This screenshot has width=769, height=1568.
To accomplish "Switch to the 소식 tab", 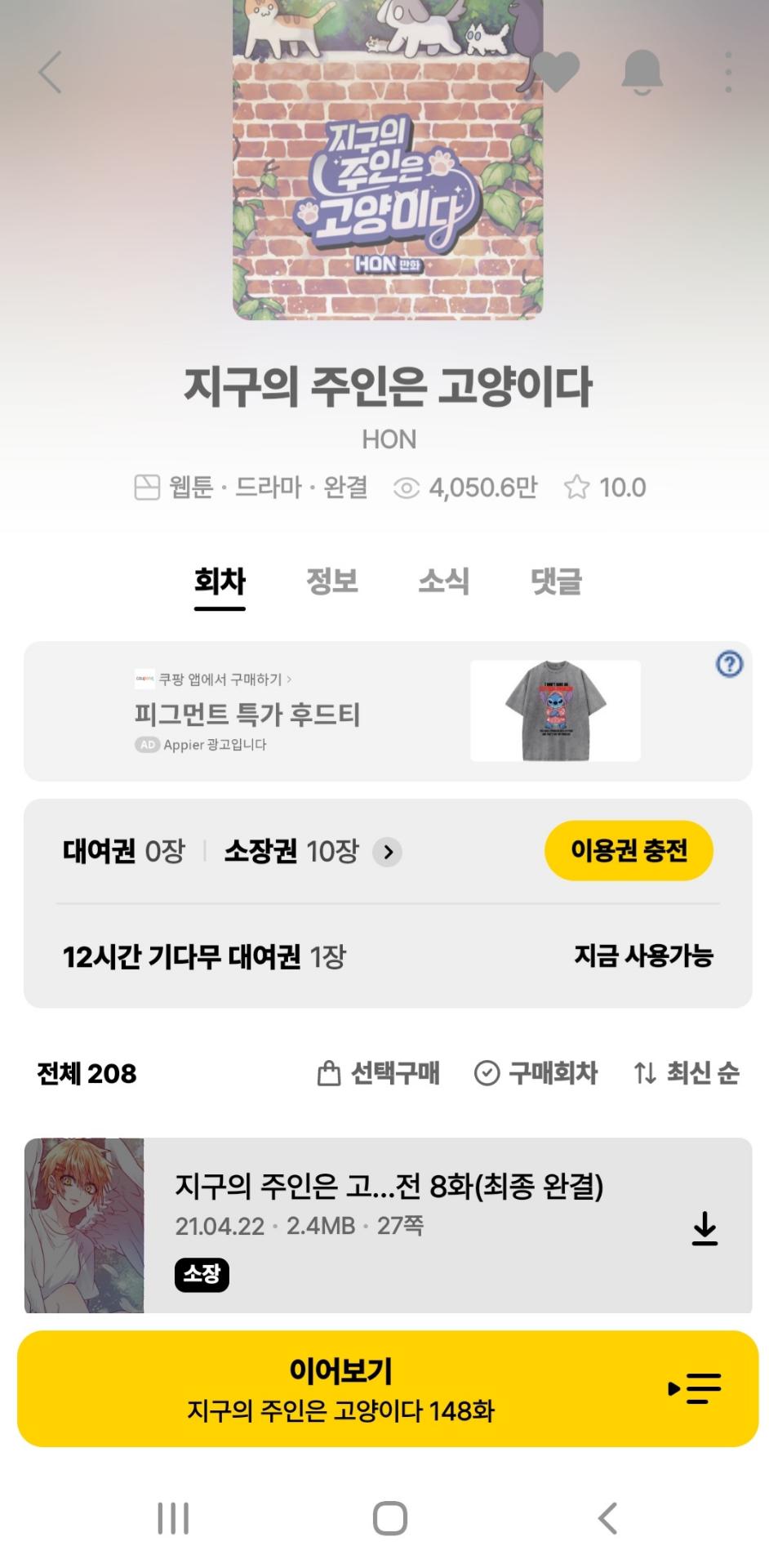I will 444,581.
